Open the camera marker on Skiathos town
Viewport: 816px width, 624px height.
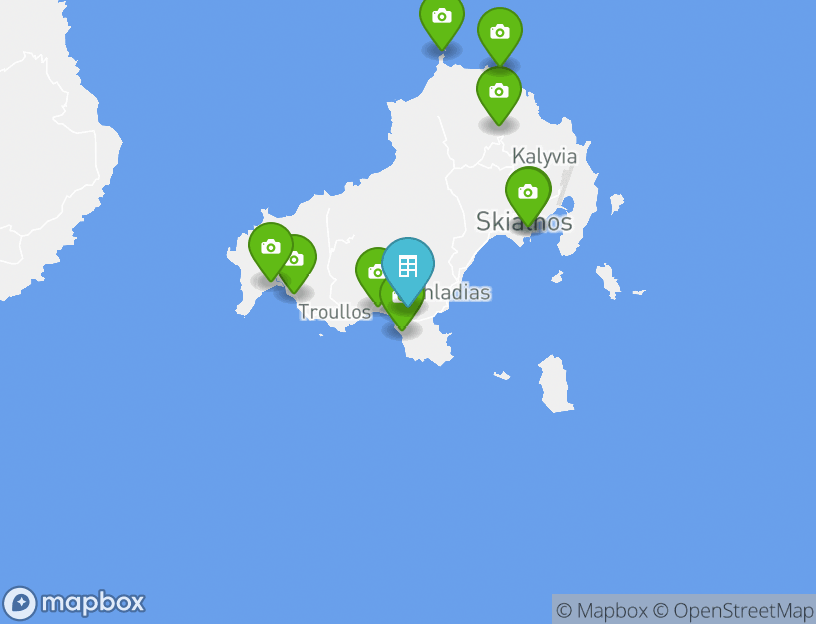[x=528, y=193]
